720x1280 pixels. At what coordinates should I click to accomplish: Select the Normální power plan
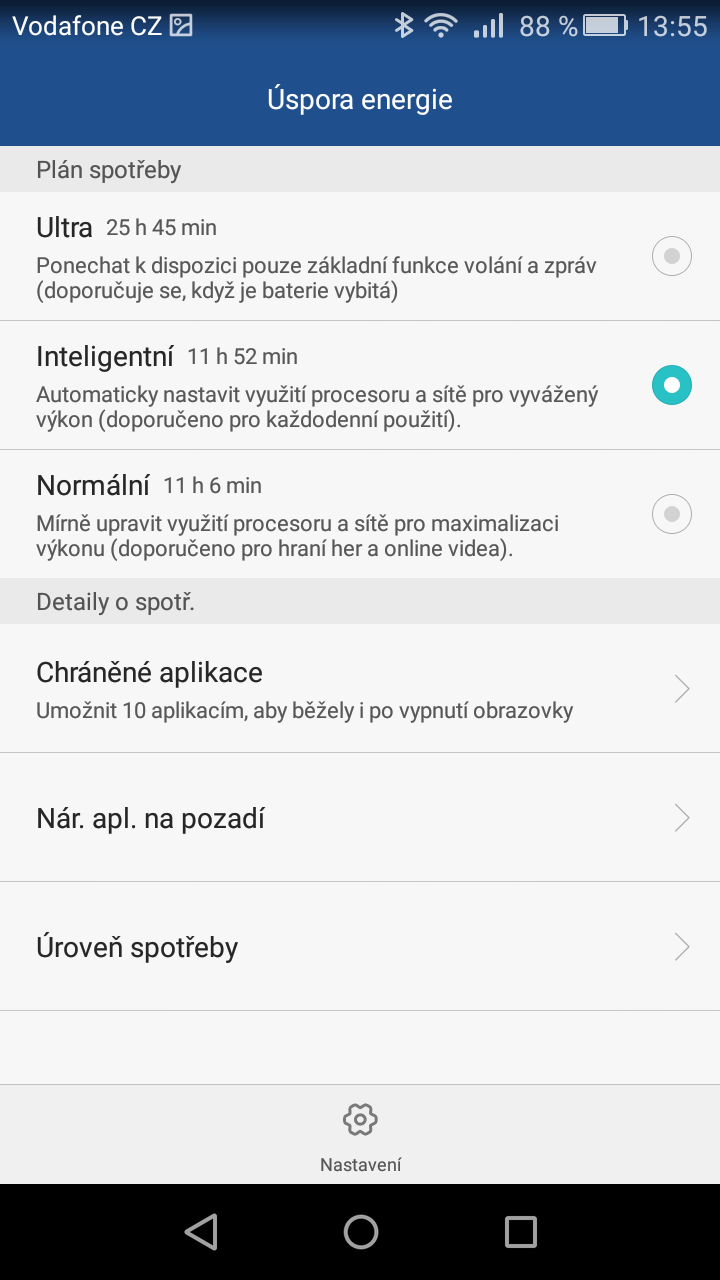pos(671,514)
